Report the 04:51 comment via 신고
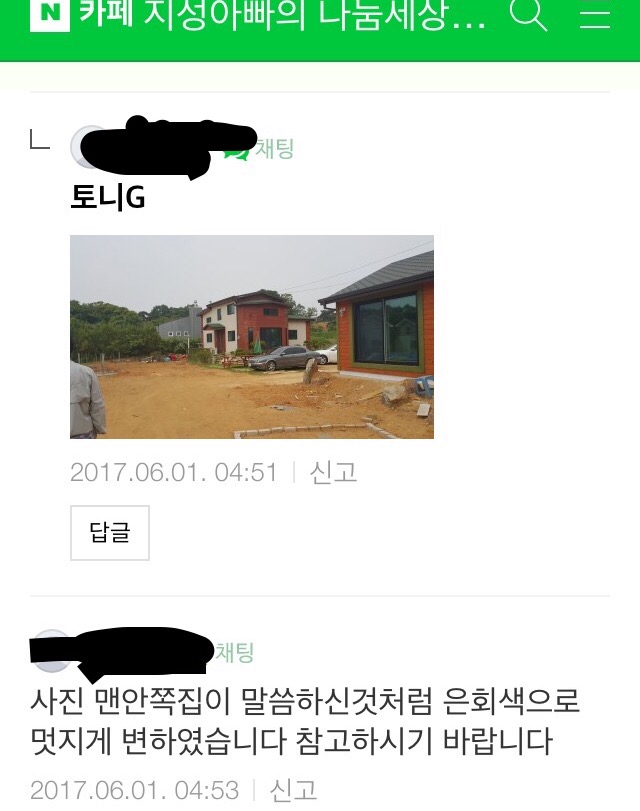 pyautogui.click(x=333, y=472)
